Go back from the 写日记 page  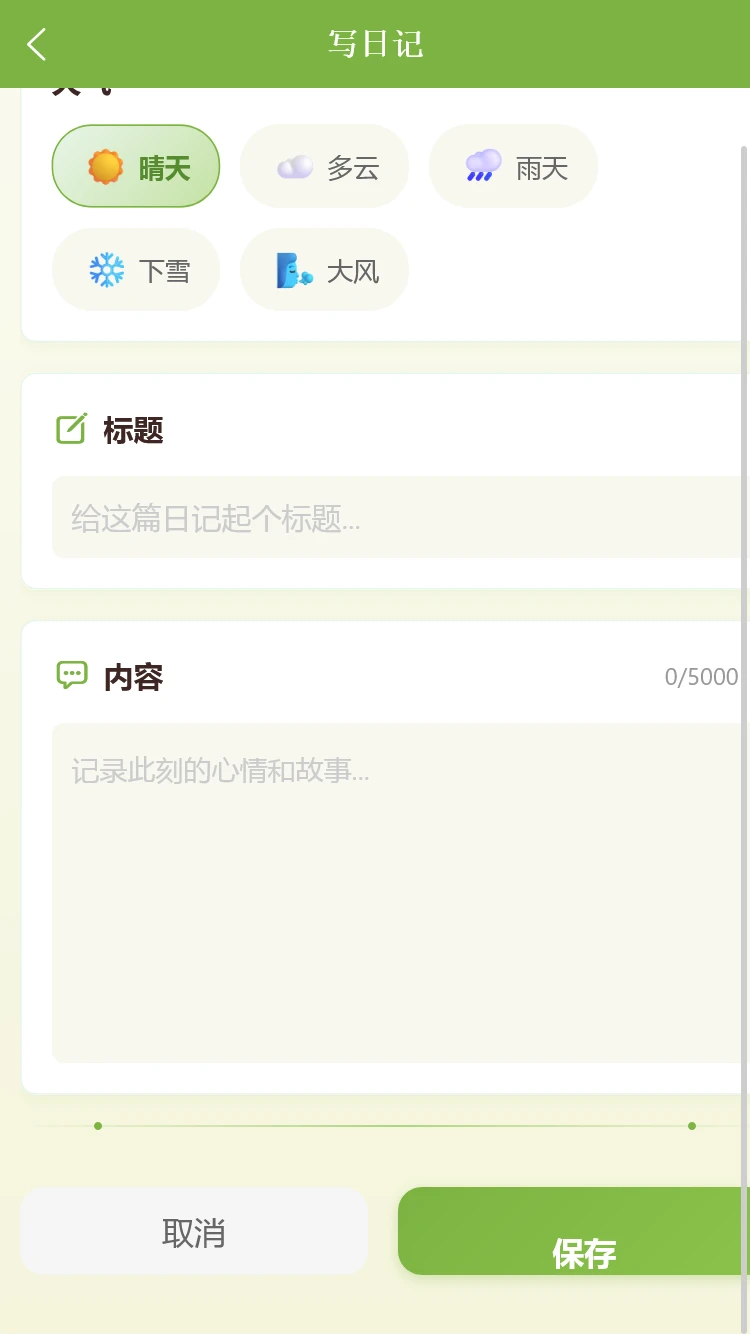pos(37,44)
